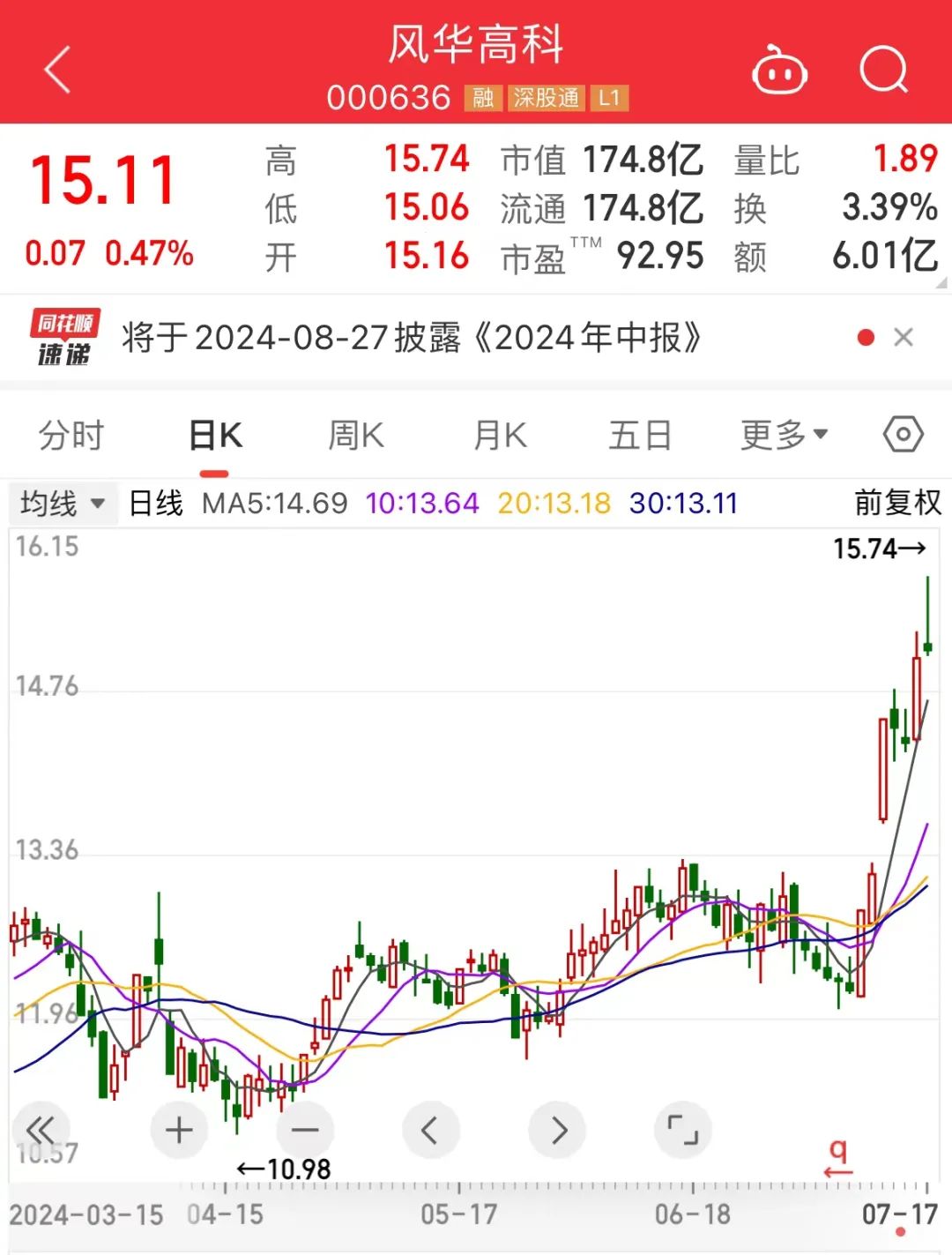Open the 2024年中报 disclosure notice

coord(412,338)
